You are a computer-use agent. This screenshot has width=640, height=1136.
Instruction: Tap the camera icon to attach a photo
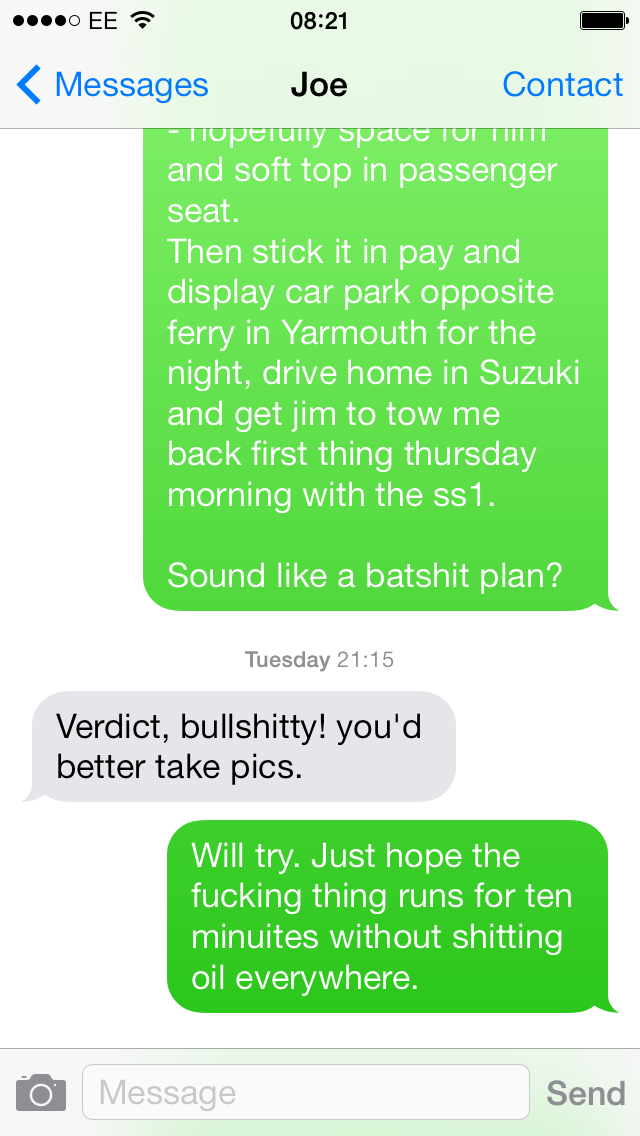click(41, 1092)
